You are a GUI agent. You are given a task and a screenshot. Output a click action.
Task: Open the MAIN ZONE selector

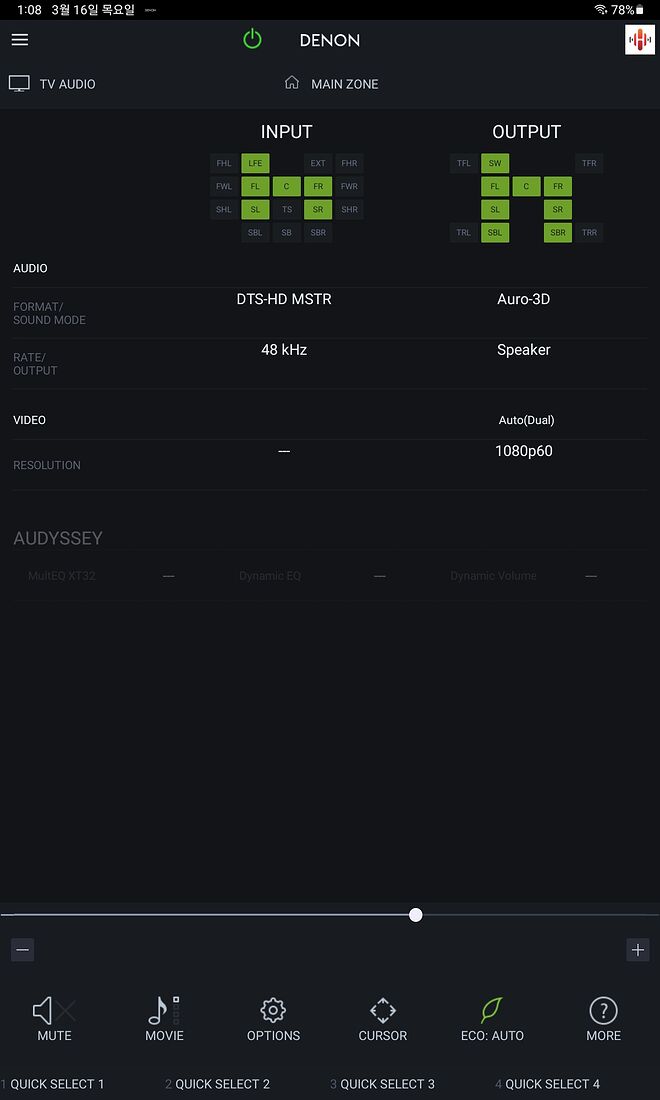[331, 83]
